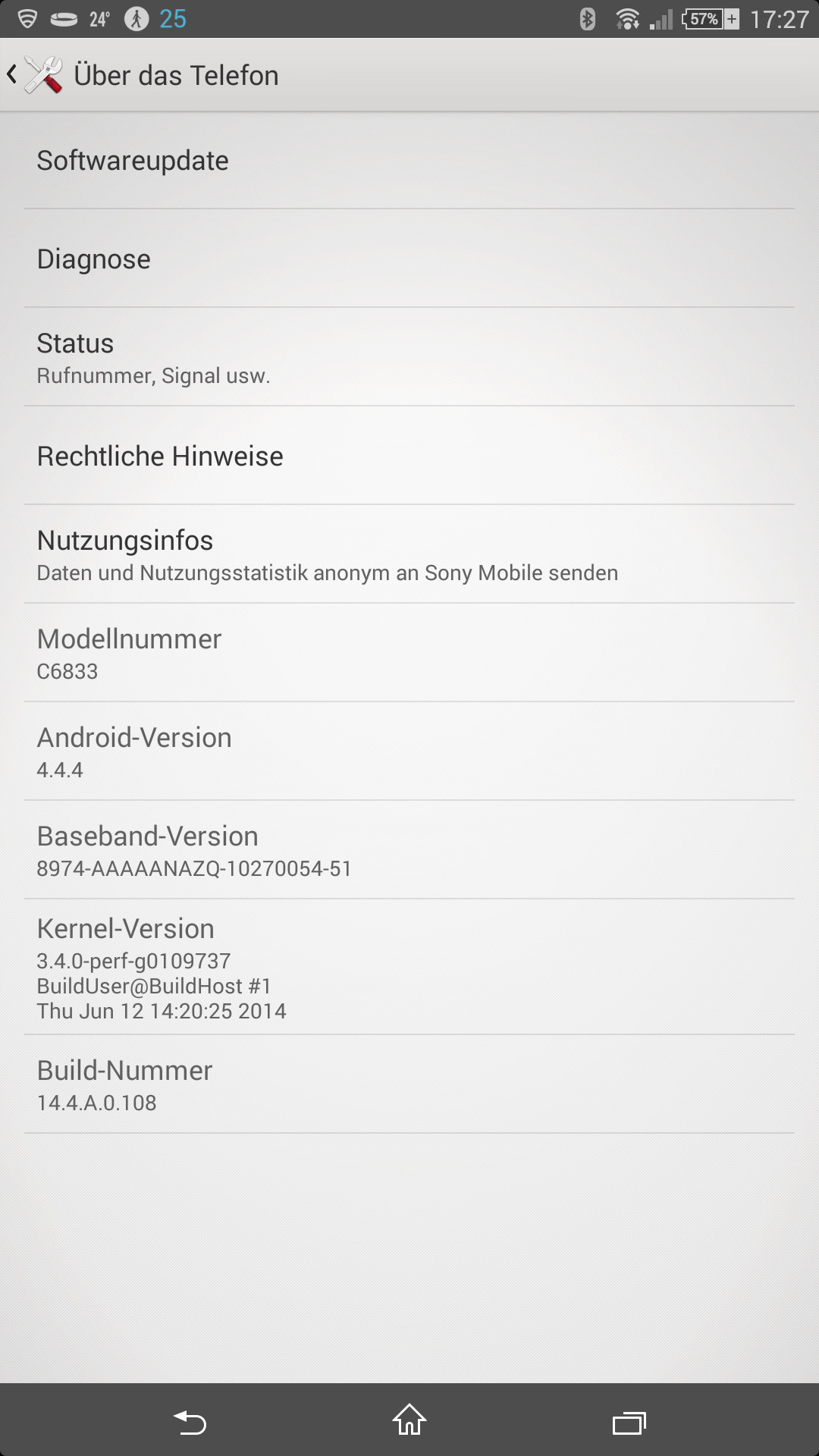
Task: Tap the Build-Nummer row
Action: pos(409,1084)
